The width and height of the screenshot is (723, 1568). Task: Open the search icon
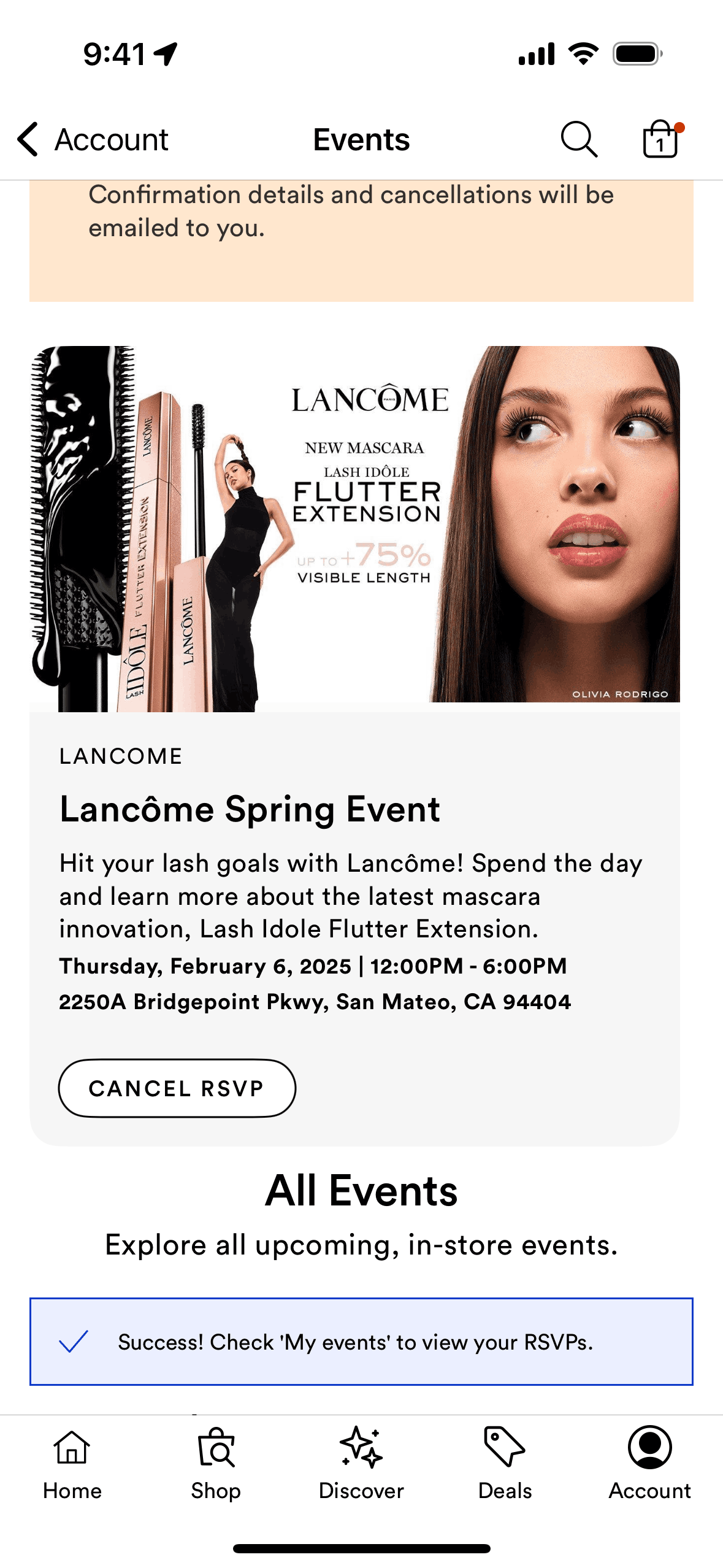pyautogui.click(x=578, y=139)
